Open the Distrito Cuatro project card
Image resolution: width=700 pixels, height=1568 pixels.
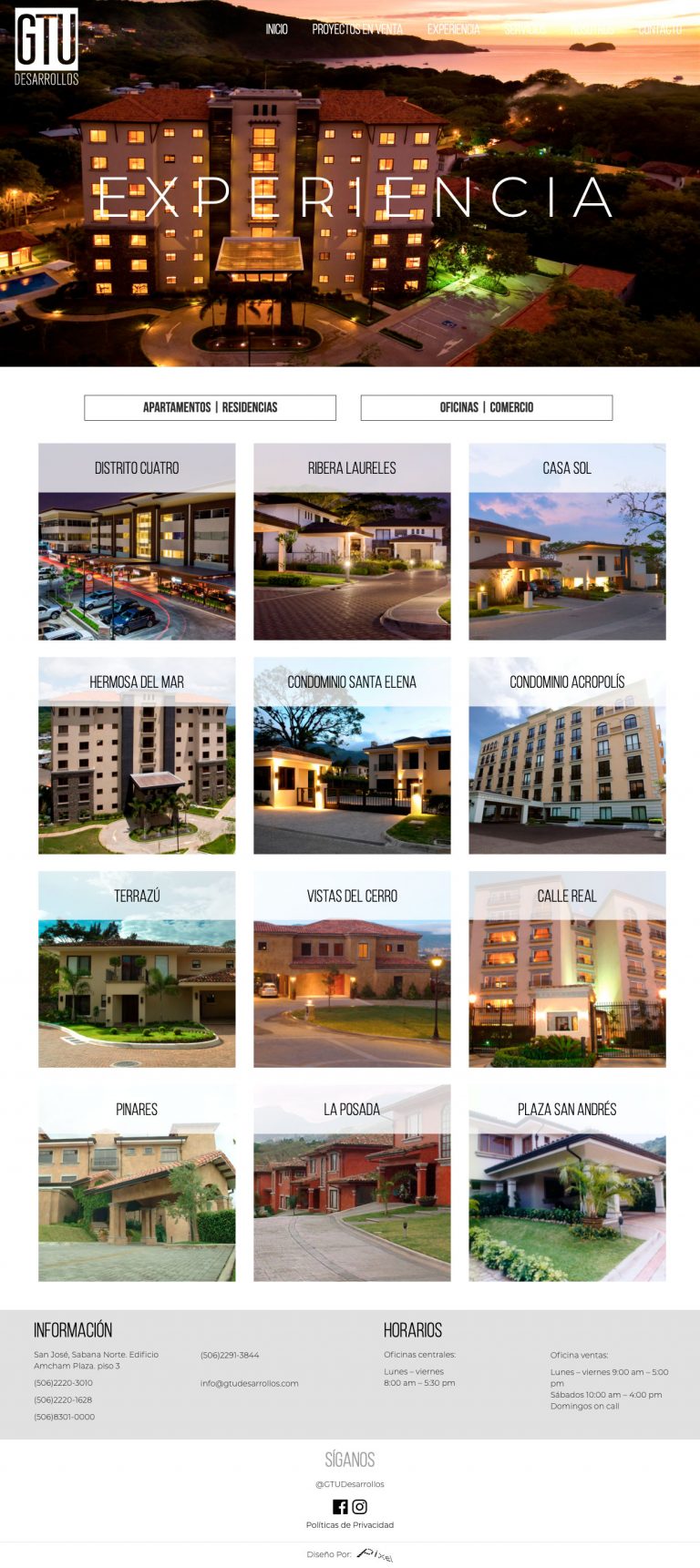[137, 541]
